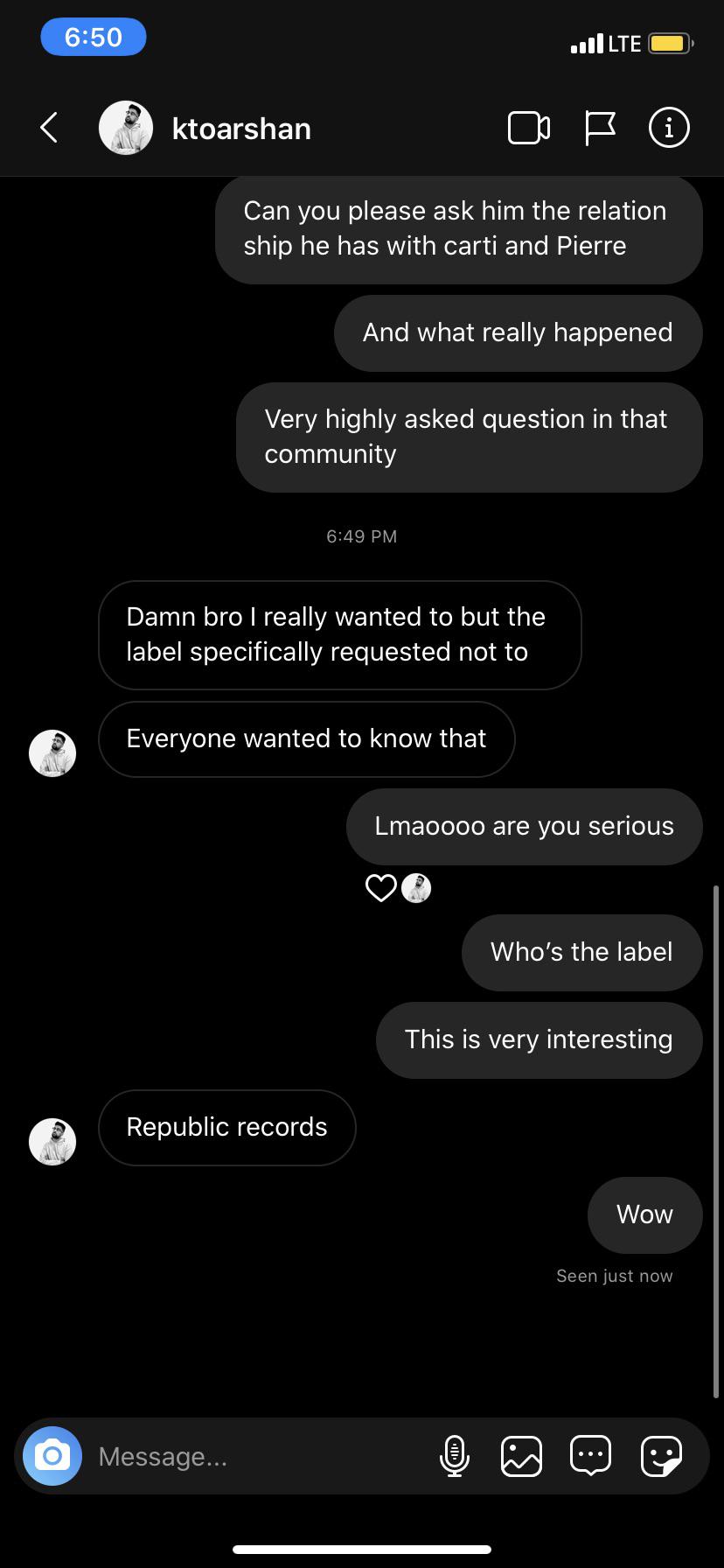Record a voice message
The width and height of the screenshot is (724, 1568).
pos(454,1456)
